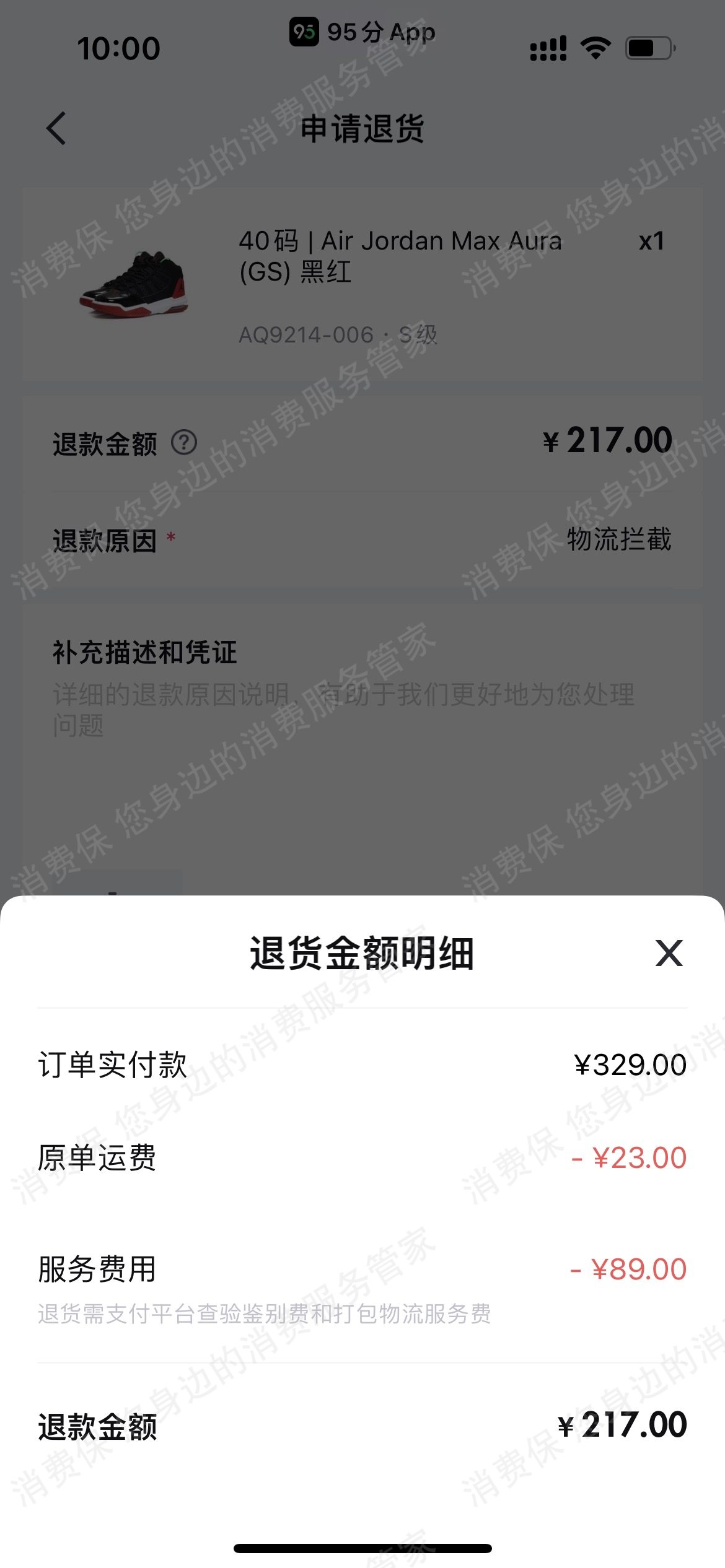Open the 退款金额 help icon
The width and height of the screenshot is (725, 1568).
(184, 443)
